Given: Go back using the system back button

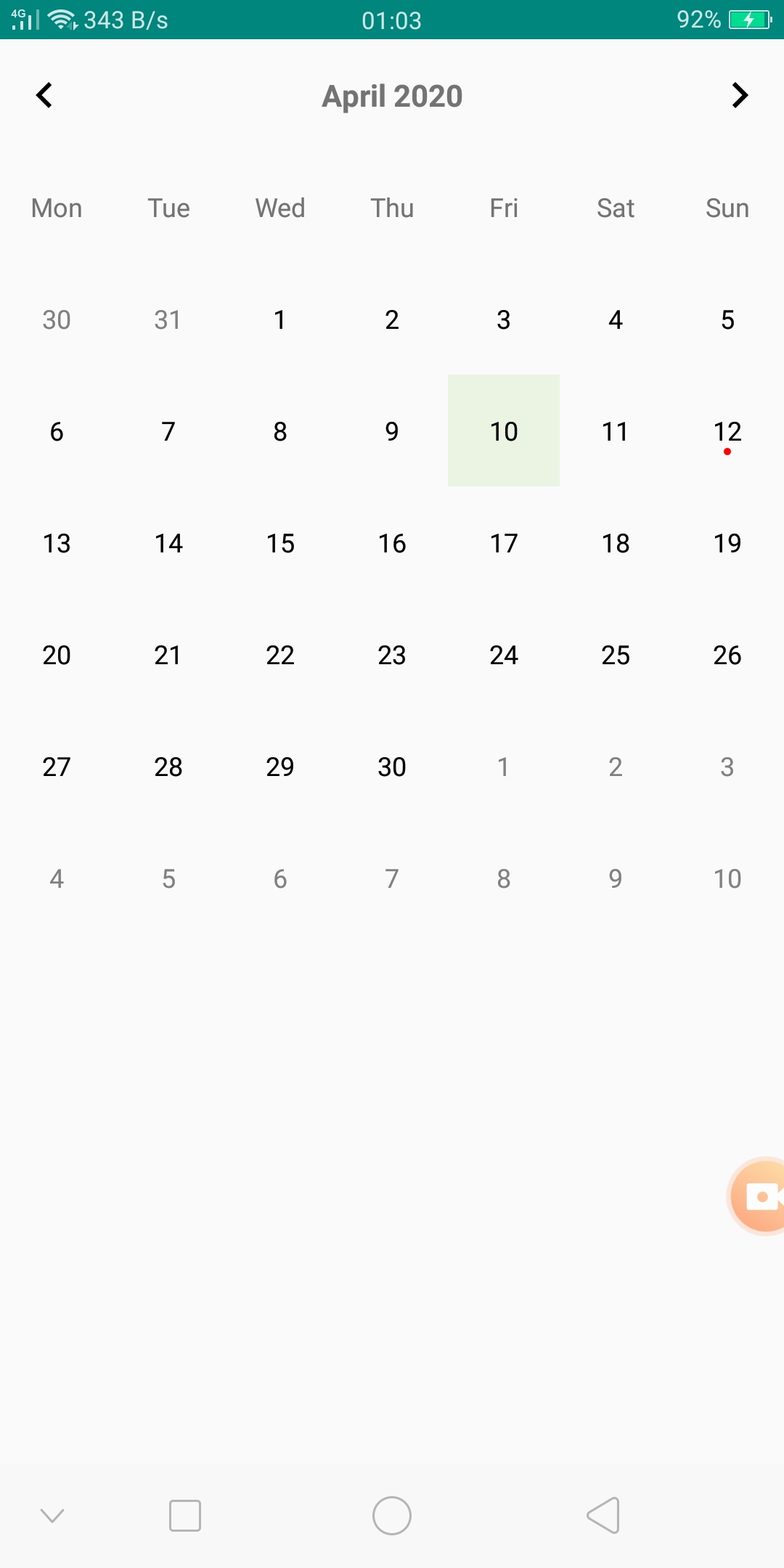Looking at the screenshot, I should [603, 1516].
